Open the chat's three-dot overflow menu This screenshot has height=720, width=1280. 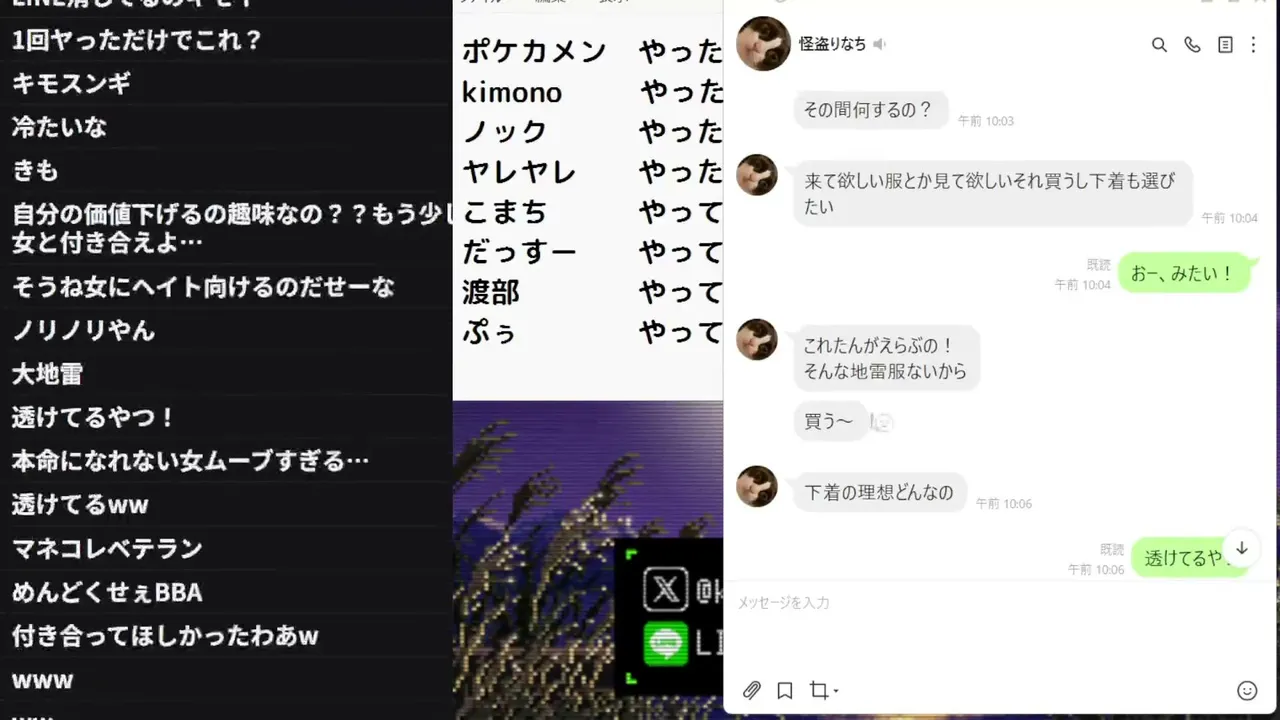1253,45
